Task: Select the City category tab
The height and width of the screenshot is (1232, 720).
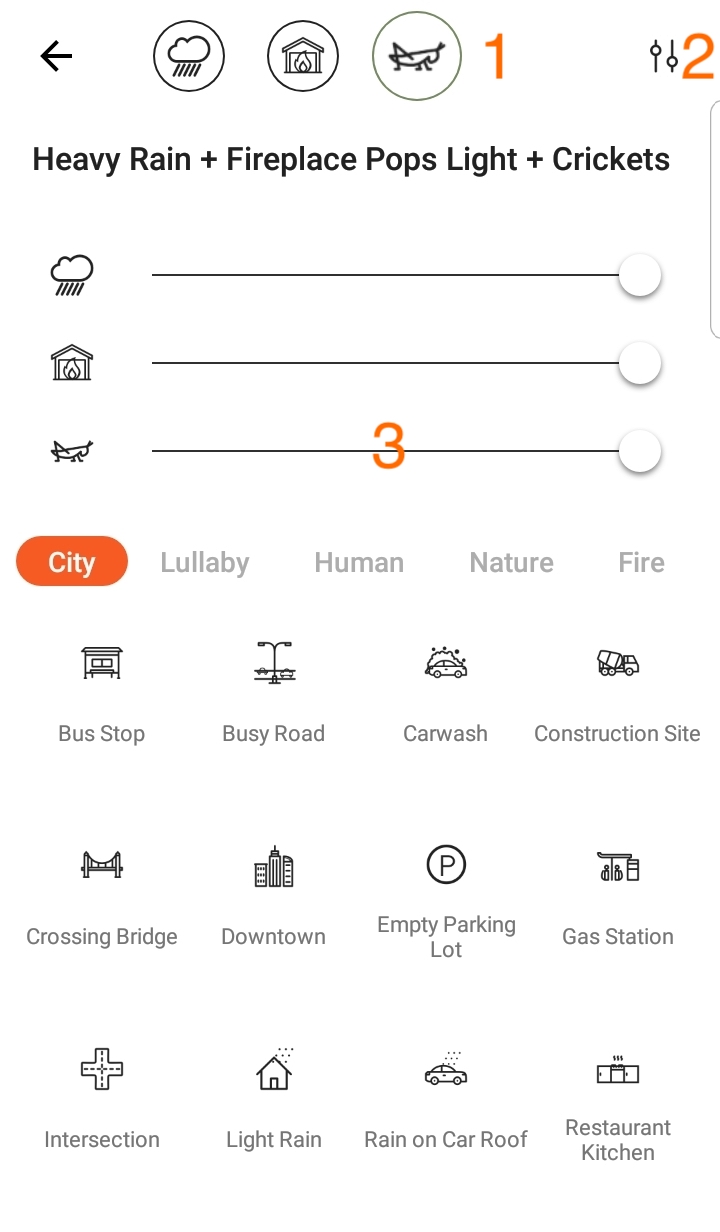Action: [72, 562]
